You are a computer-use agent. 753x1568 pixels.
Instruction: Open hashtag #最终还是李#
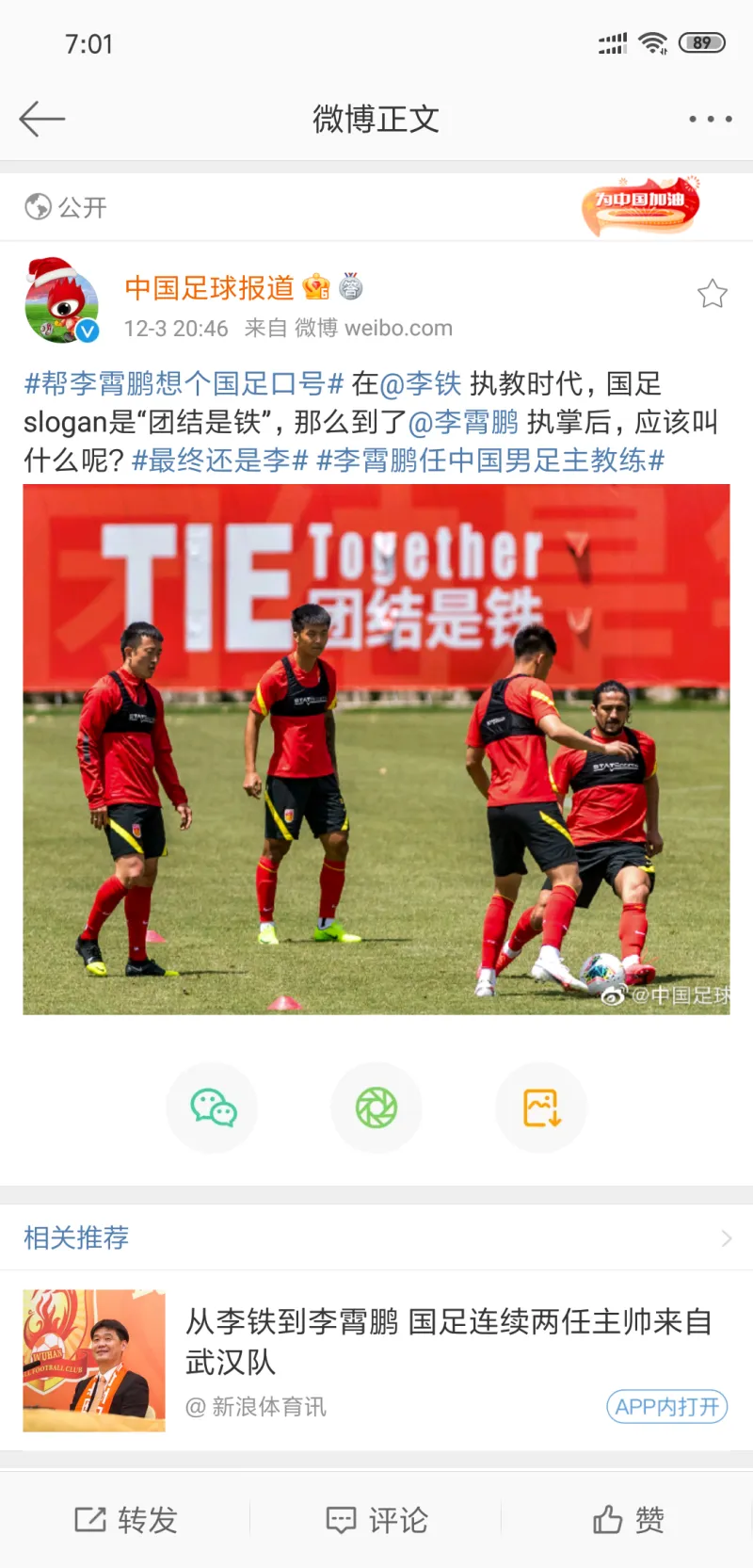click(x=219, y=461)
